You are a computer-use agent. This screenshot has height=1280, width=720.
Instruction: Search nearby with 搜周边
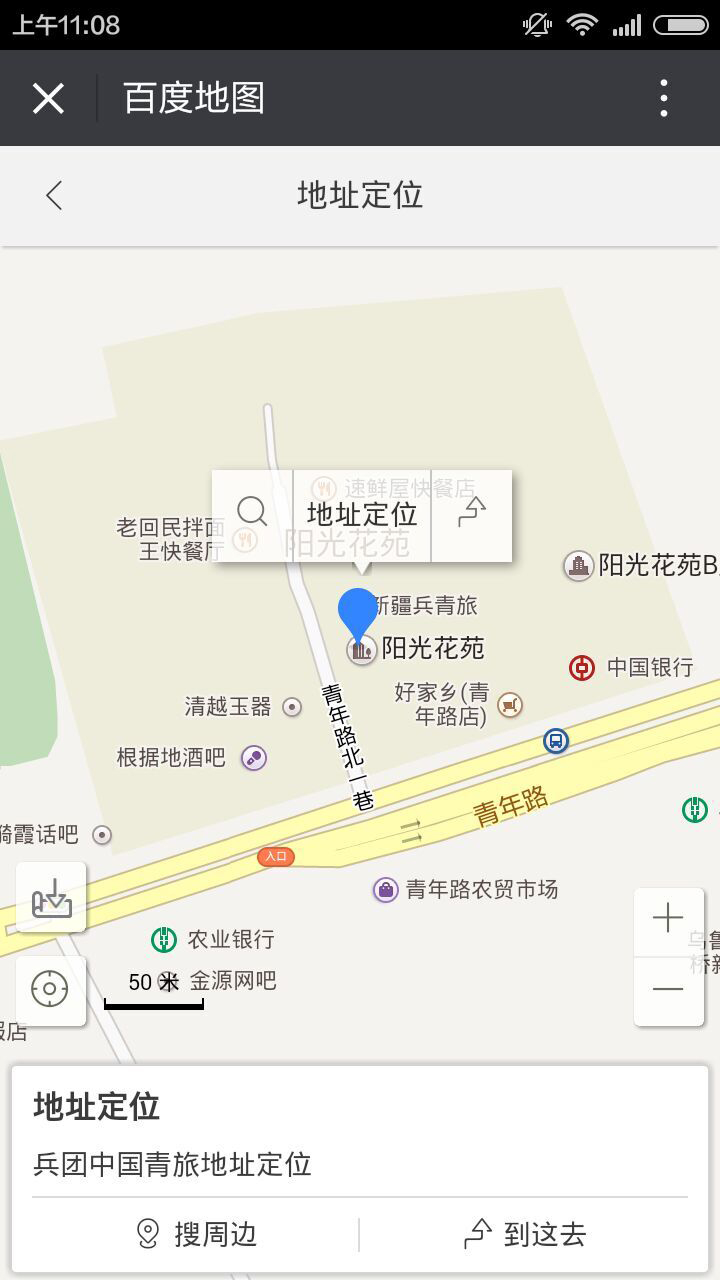click(x=197, y=1234)
